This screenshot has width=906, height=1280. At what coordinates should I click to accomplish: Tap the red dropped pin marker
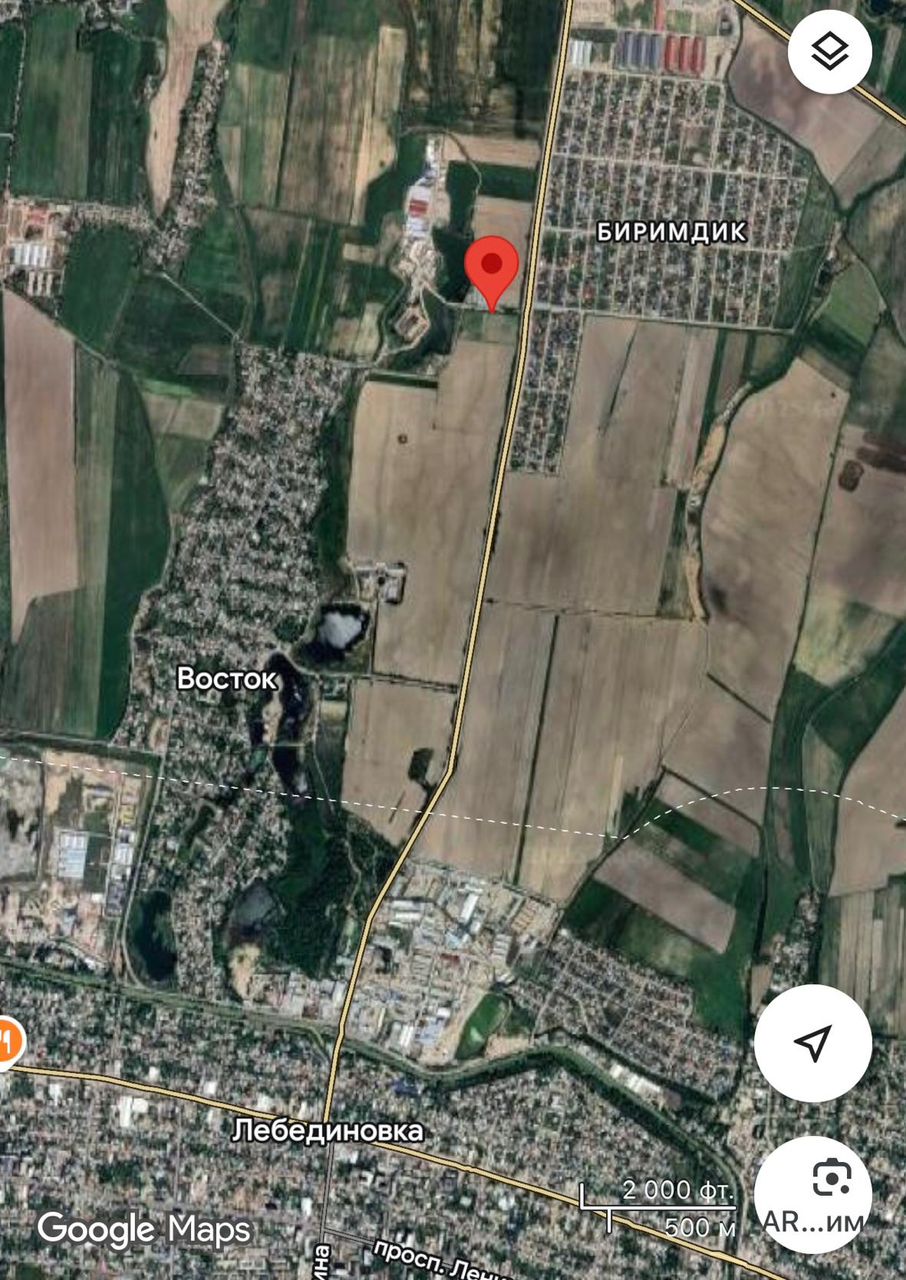(491, 267)
